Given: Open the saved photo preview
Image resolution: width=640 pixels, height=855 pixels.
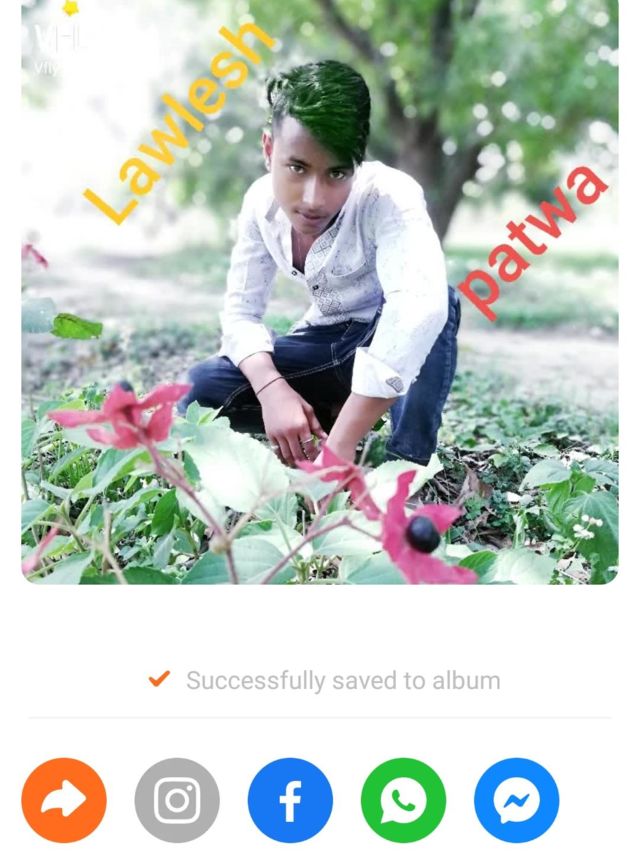Looking at the screenshot, I should point(320,292).
